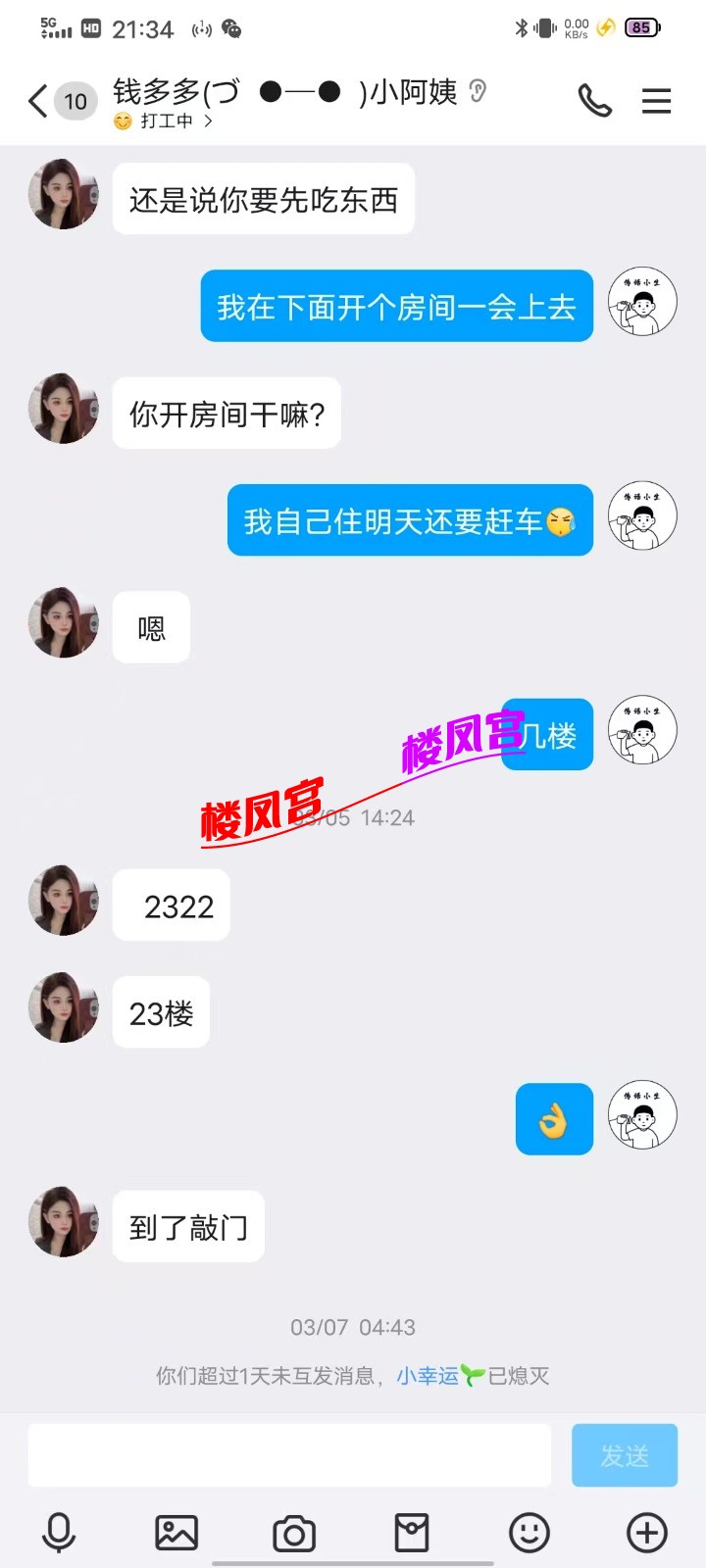Open the contact's 打工中 status
The width and height of the screenshot is (706, 1568).
pyautogui.click(x=165, y=122)
